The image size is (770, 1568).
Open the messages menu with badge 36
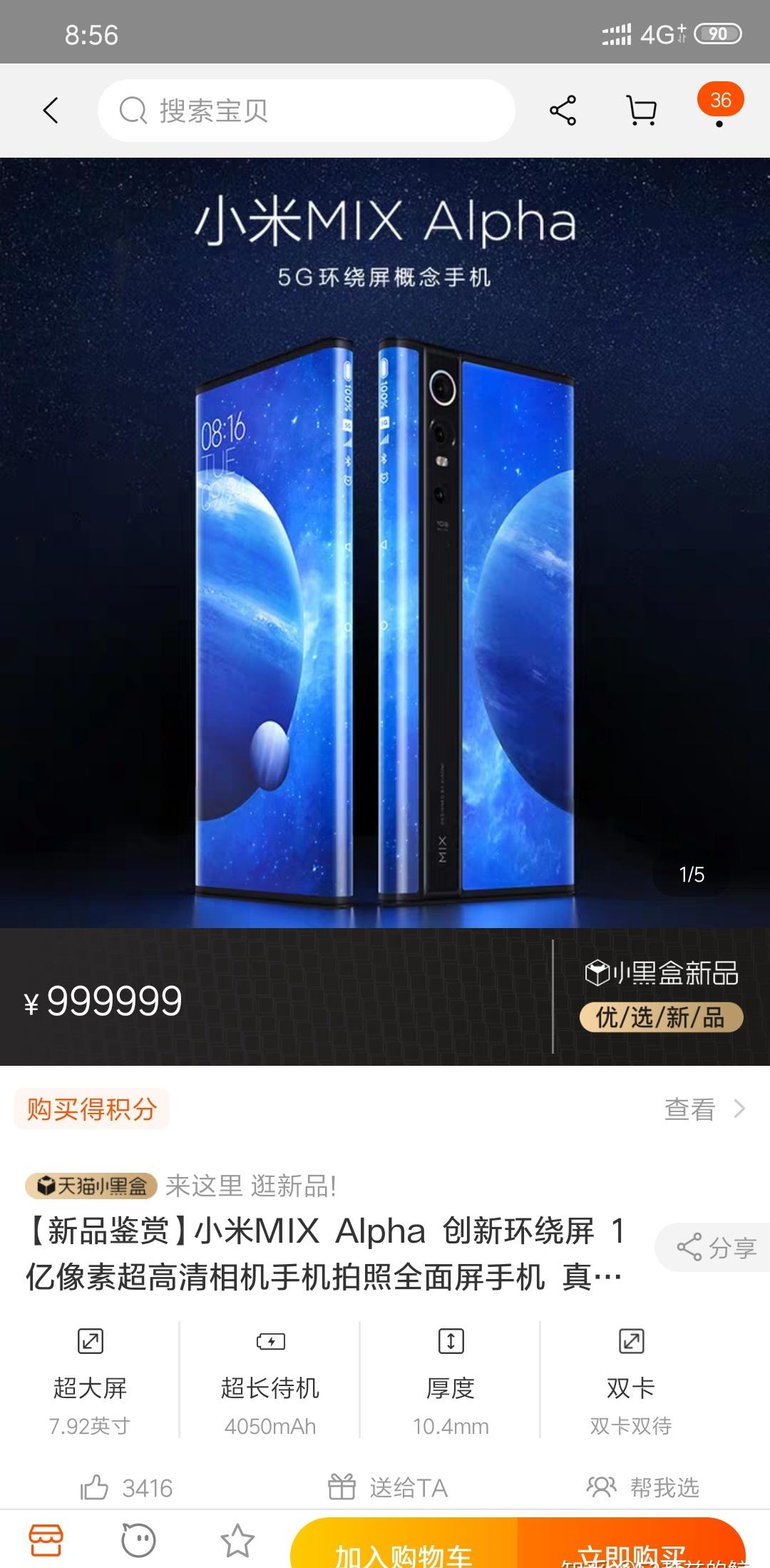click(x=720, y=106)
